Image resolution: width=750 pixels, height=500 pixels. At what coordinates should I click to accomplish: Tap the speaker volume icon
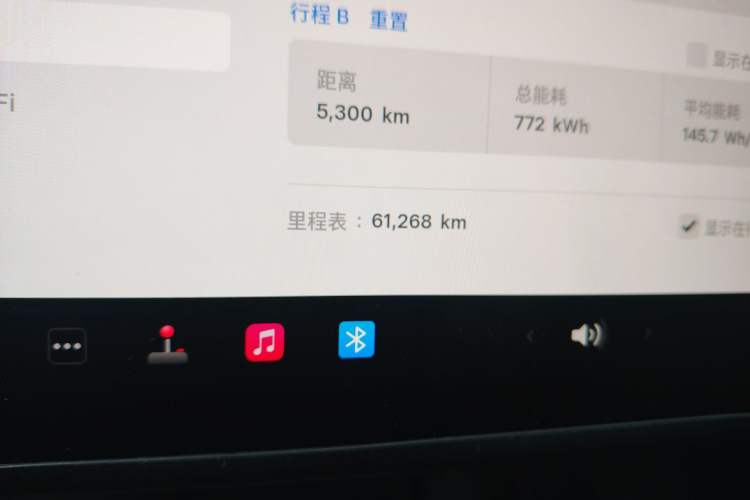point(586,335)
